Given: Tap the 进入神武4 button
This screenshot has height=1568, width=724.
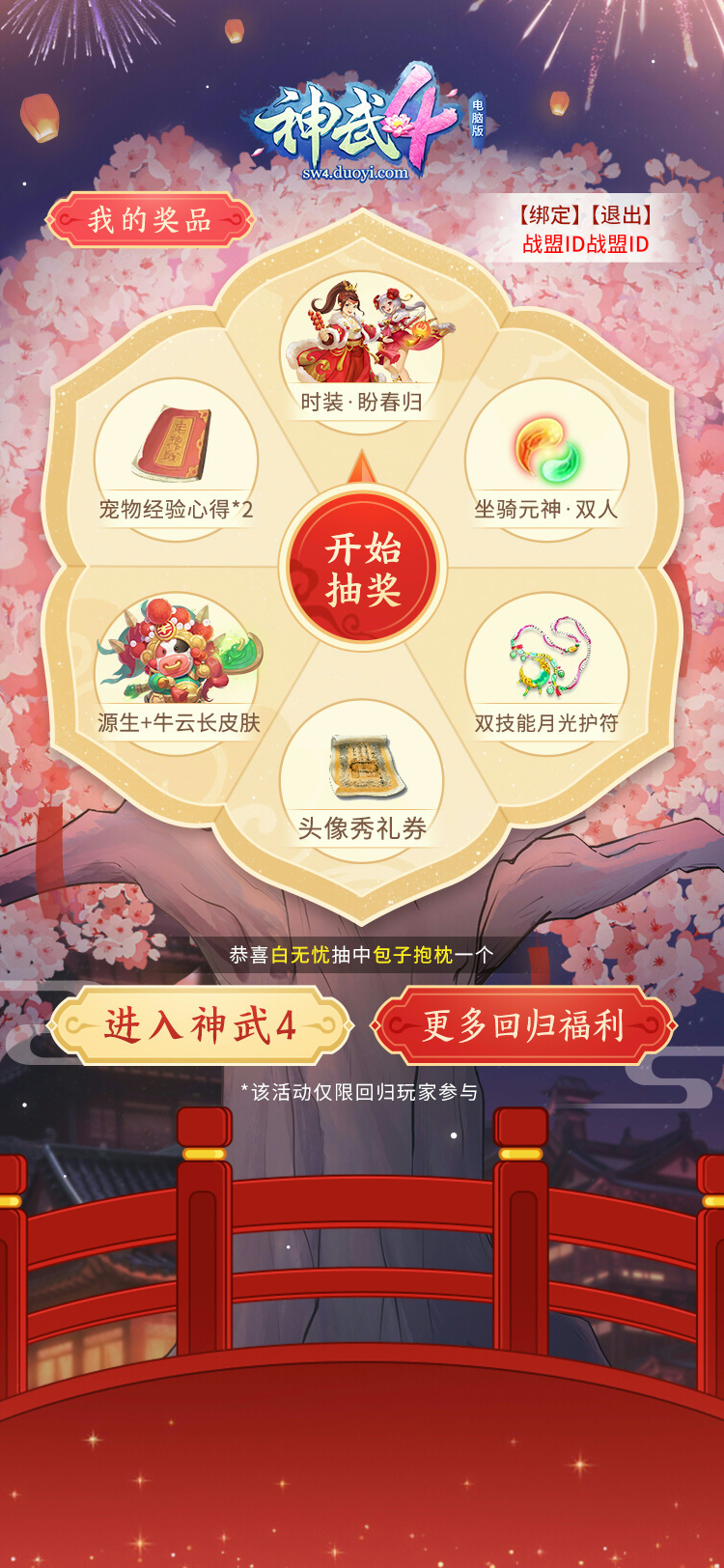Looking at the screenshot, I should tap(201, 1025).
